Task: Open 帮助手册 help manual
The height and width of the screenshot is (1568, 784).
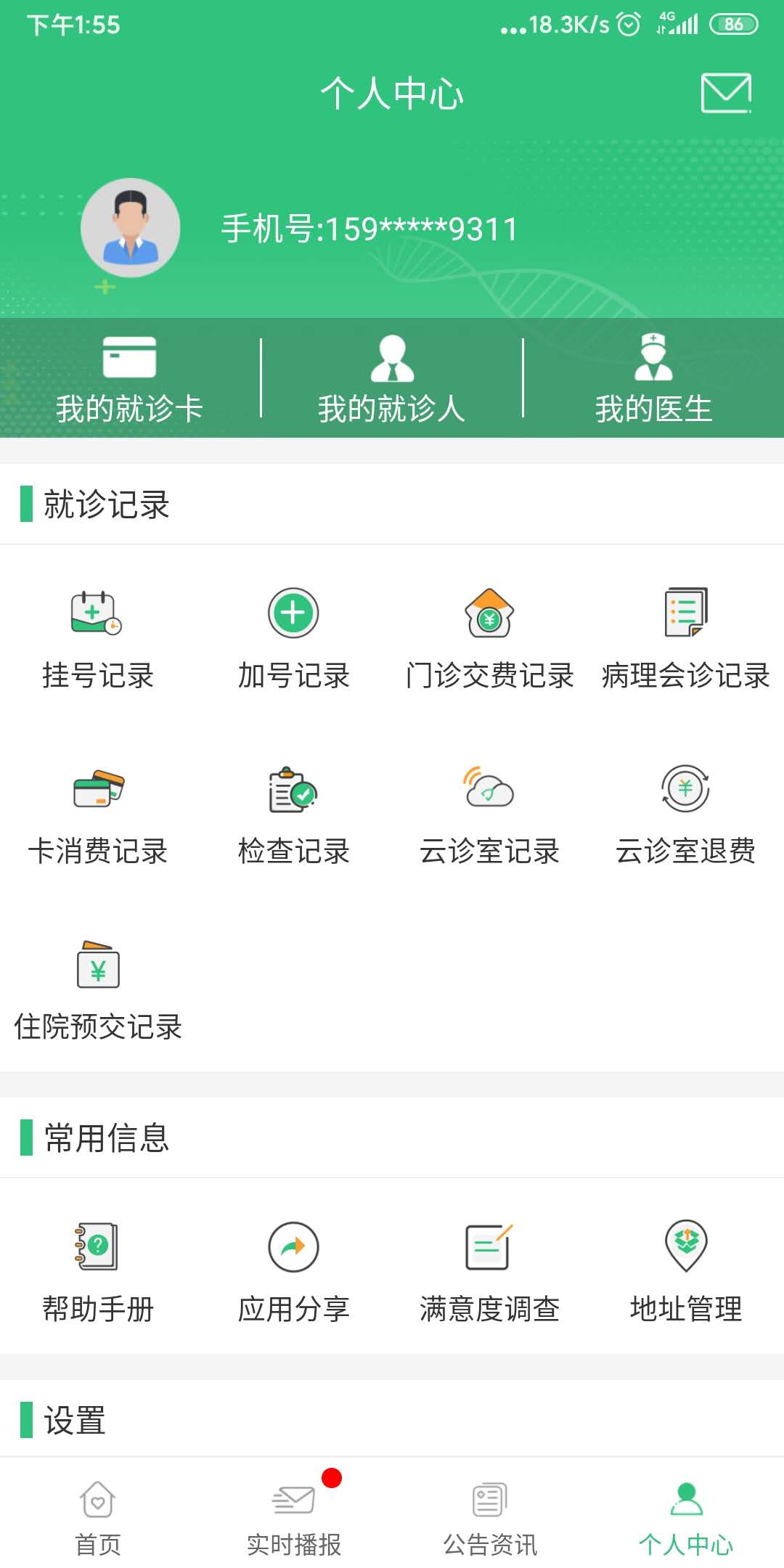Action: (97, 1267)
